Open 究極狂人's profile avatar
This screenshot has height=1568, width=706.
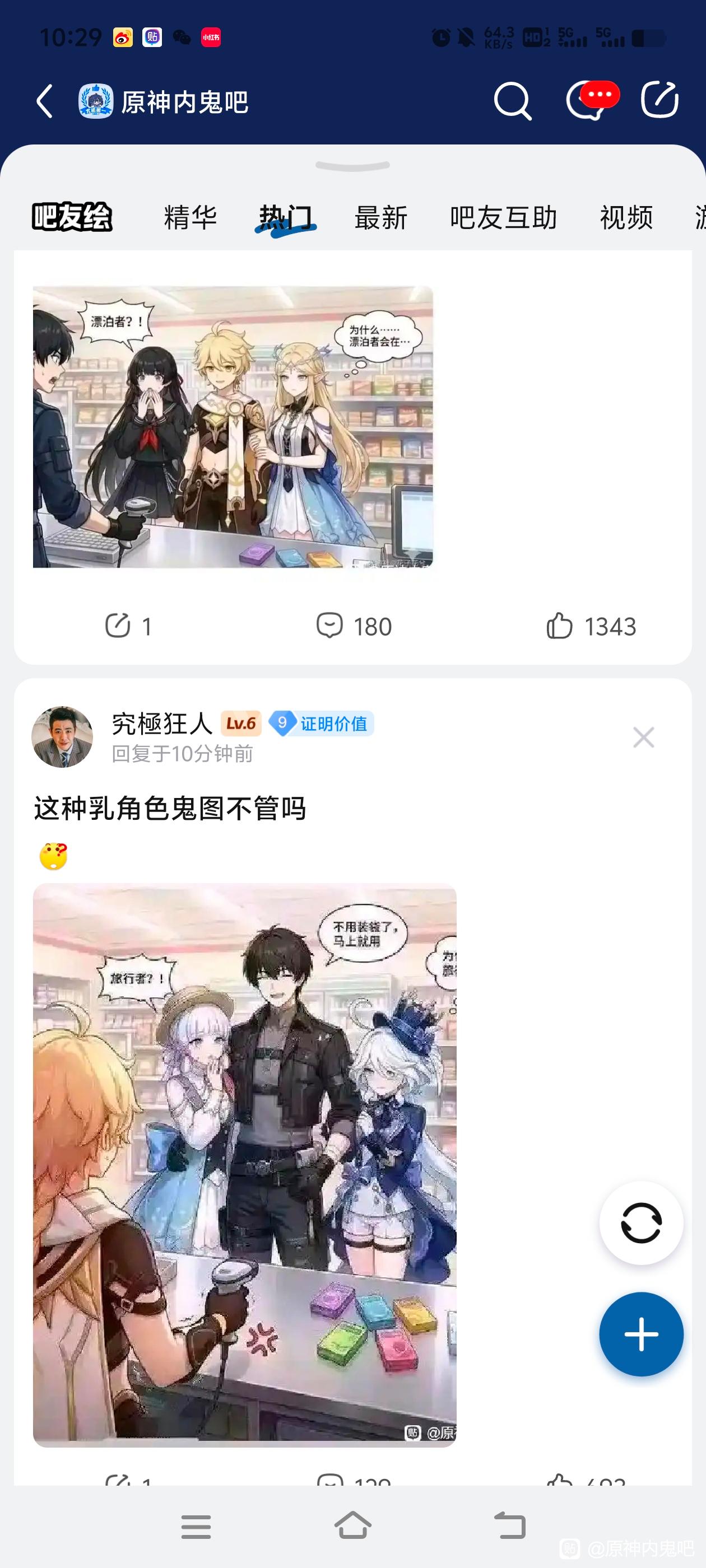point(62,736)
